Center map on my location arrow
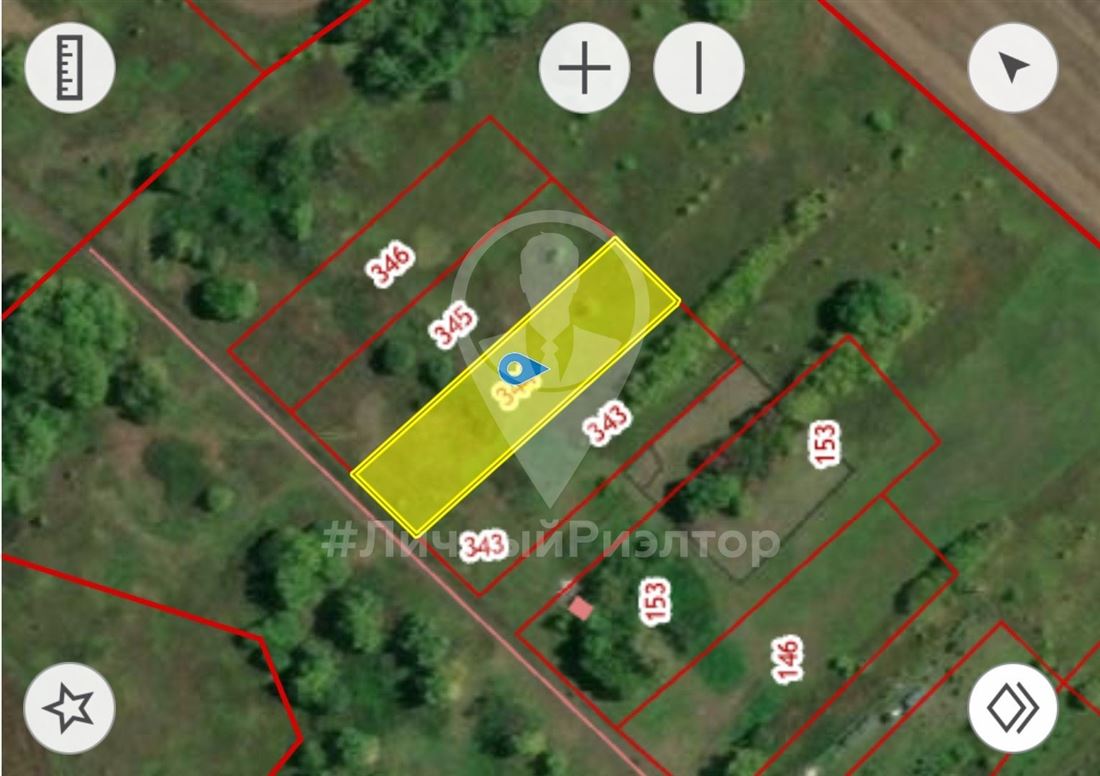The height and width of the screenshot is (776, 1100). point(1013,68)
